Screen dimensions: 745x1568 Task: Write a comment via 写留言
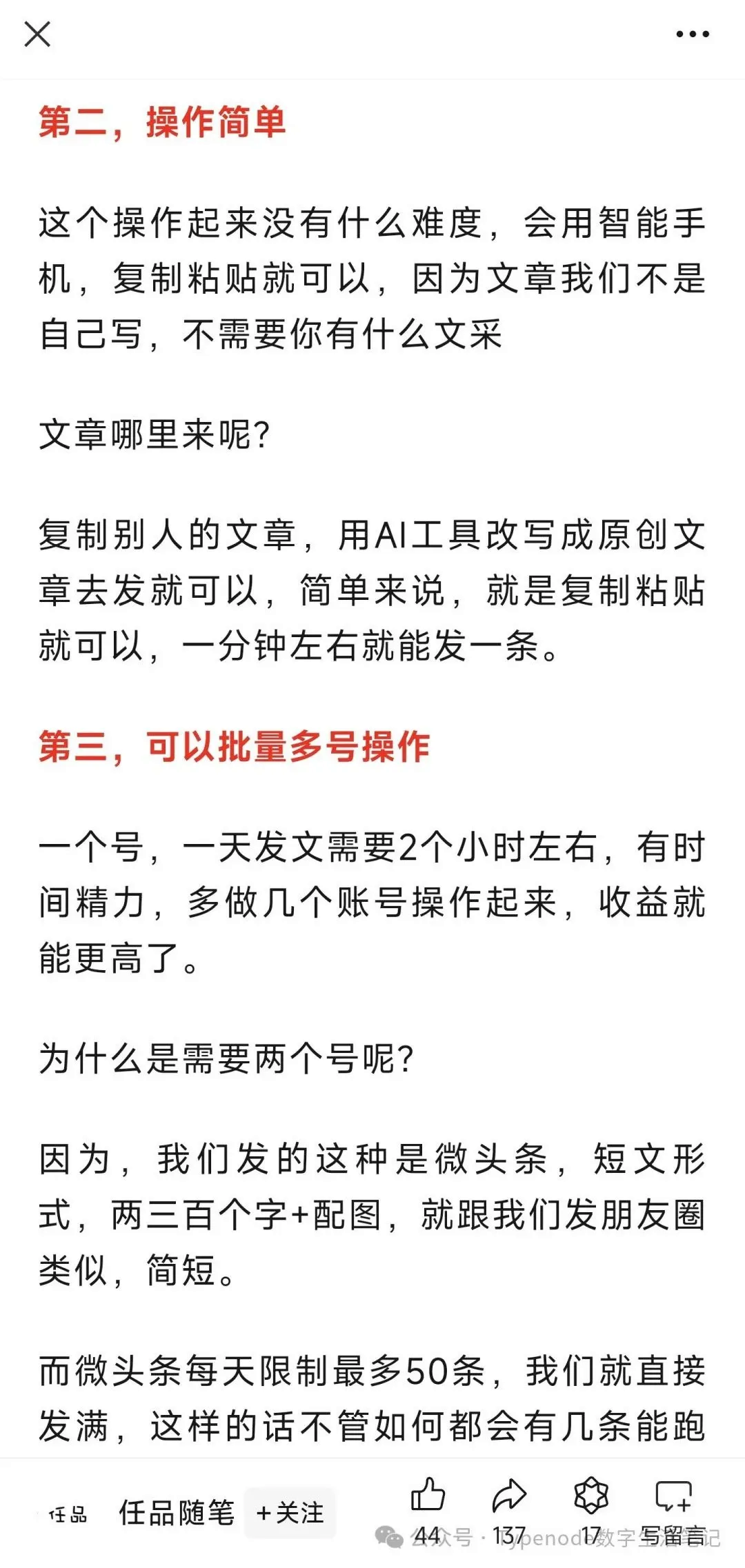tap(673, 1502)
